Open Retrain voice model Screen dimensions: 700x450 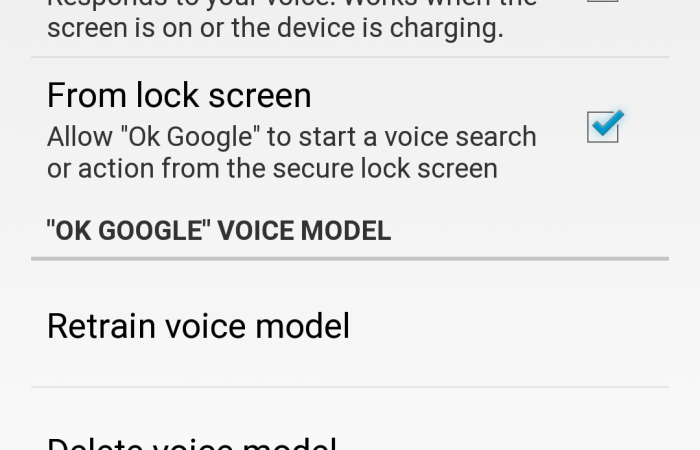(198, 326)
